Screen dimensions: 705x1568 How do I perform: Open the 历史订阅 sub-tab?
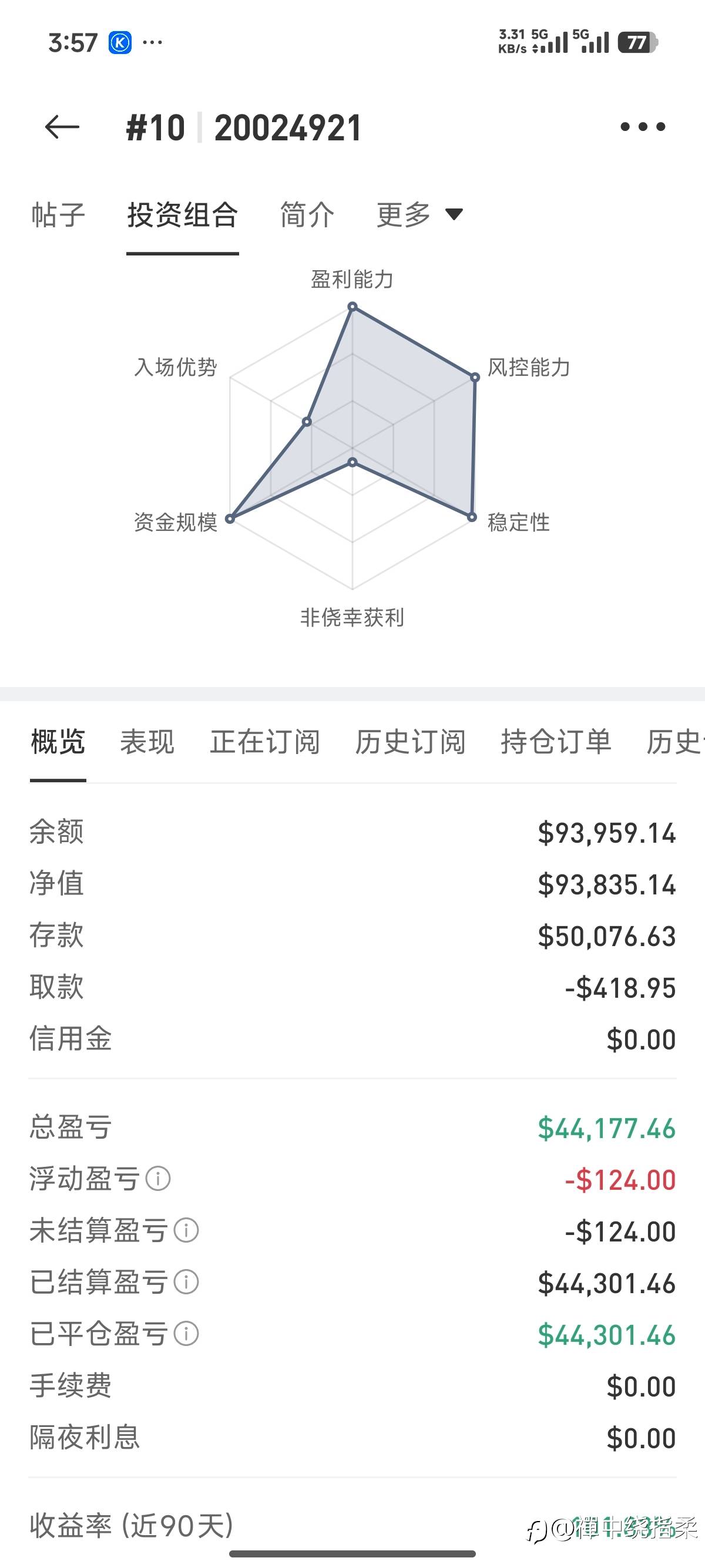tap(410, 742)
